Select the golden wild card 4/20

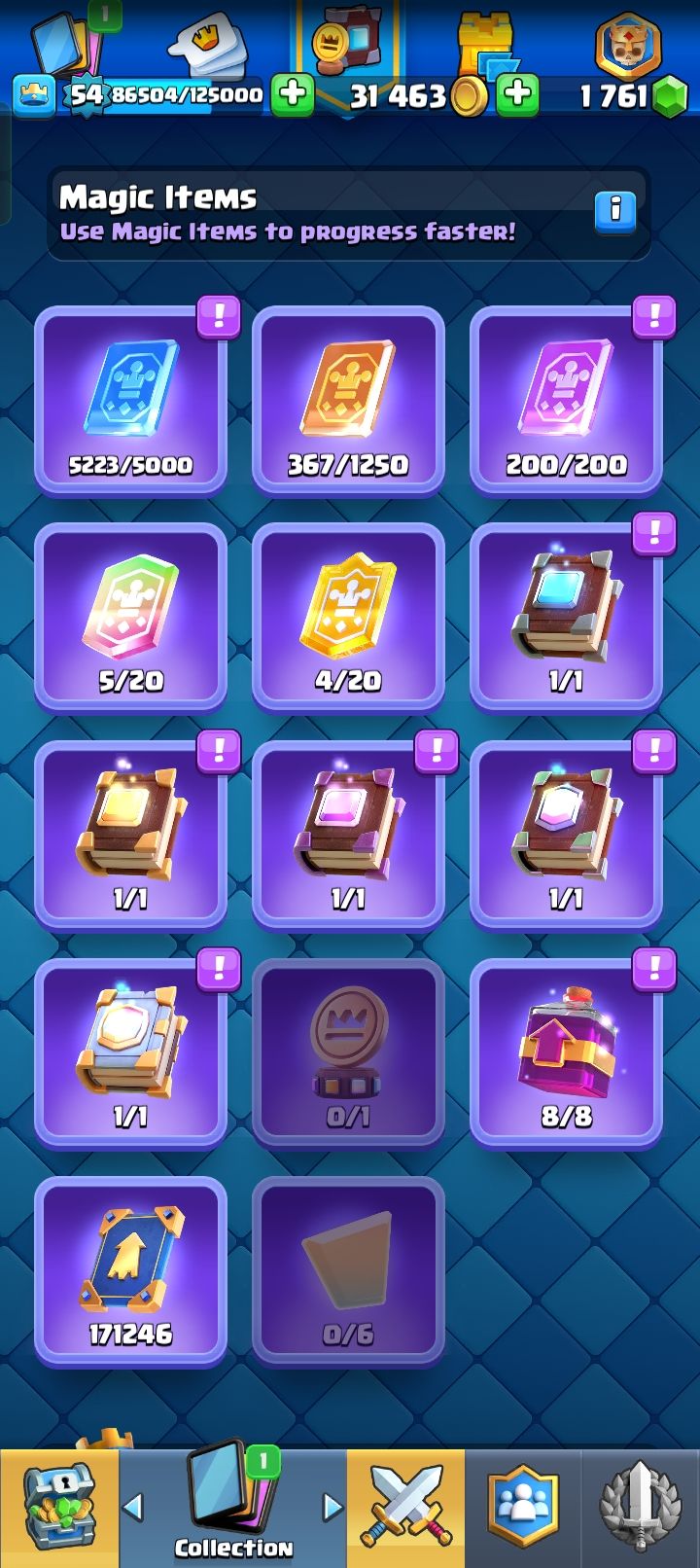[348, 618]
